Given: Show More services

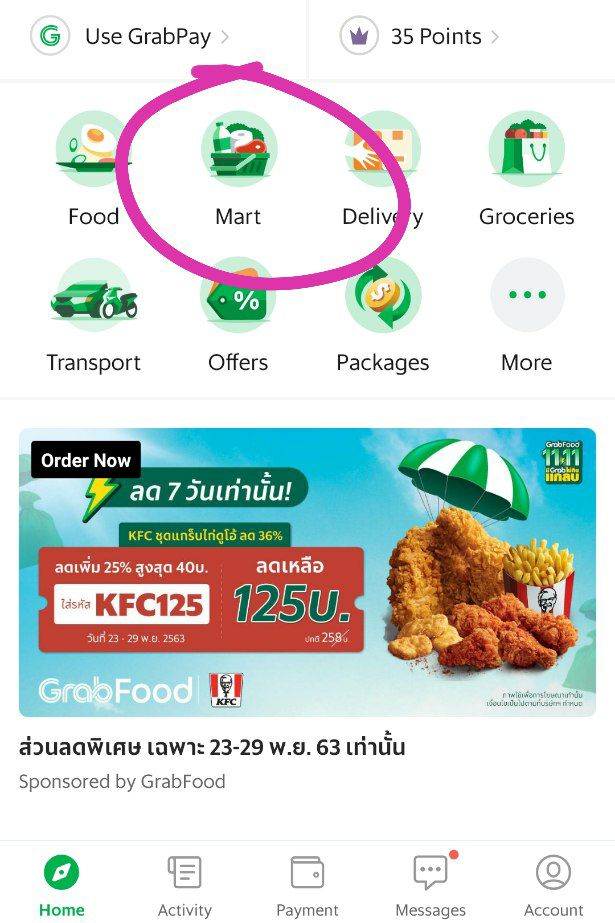Looking at the screenshot, I should (526, 315).
